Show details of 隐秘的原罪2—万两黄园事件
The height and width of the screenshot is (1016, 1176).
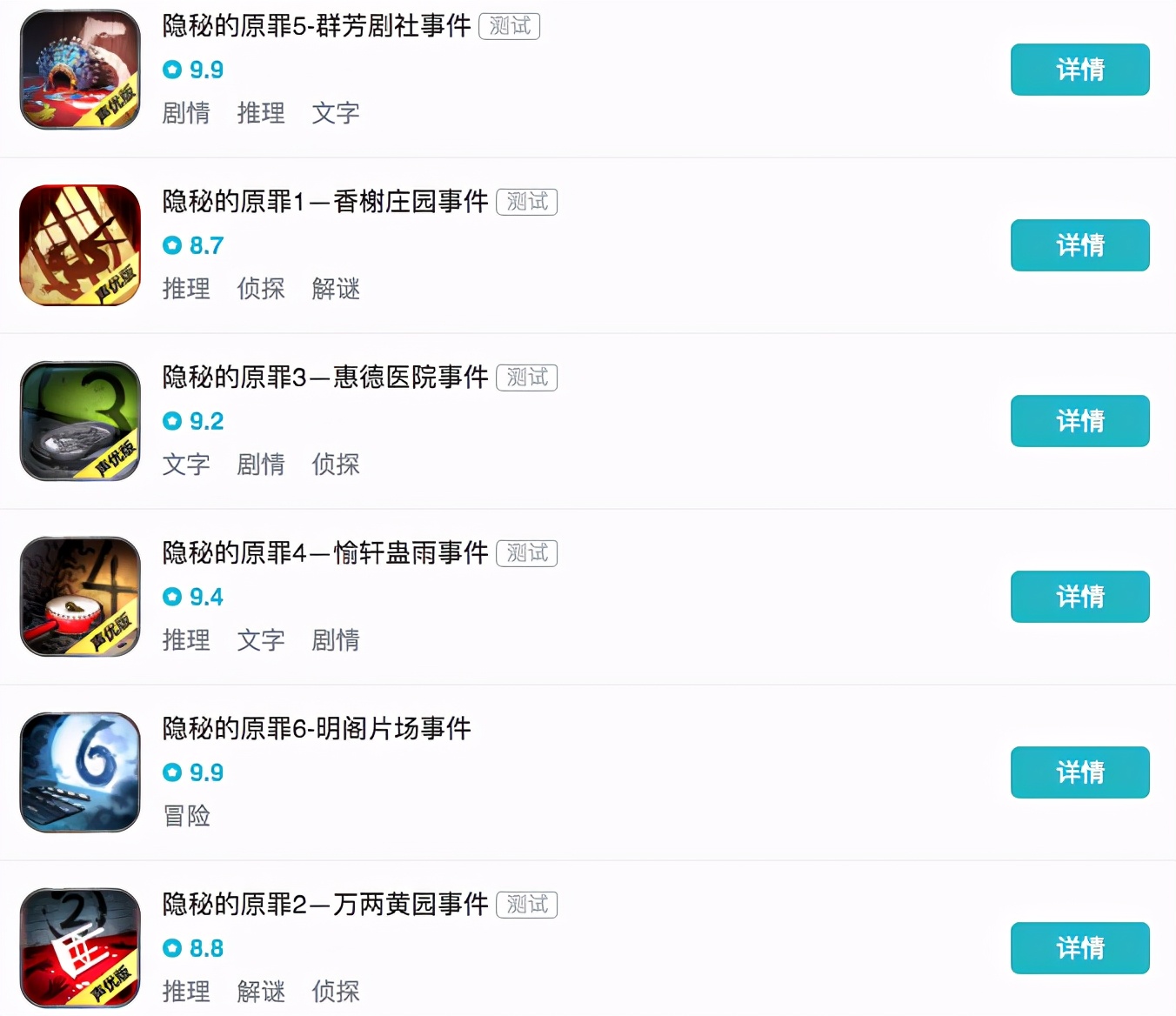click(1079, 948)
